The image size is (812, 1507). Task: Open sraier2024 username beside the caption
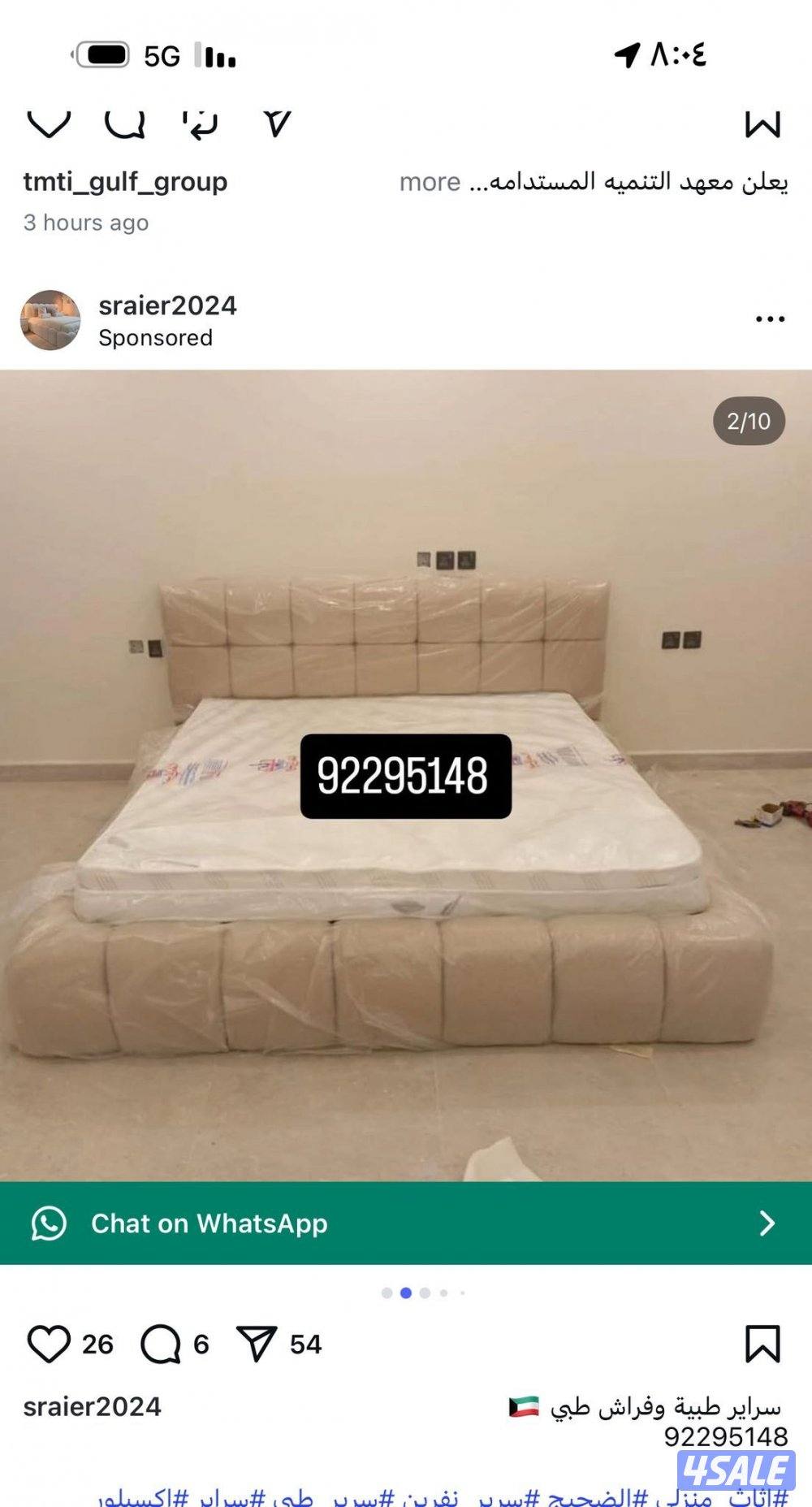[x=92, y=1407]
